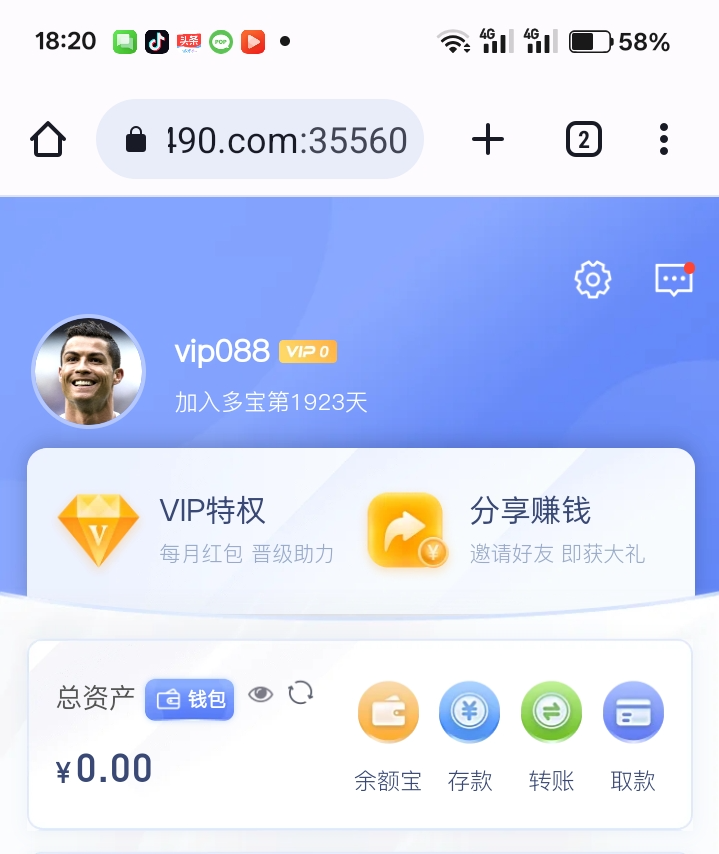The width and height of the screenshot is (719, 854).
Task: Open a new browser tab
Action: click(x=488, y=140)
